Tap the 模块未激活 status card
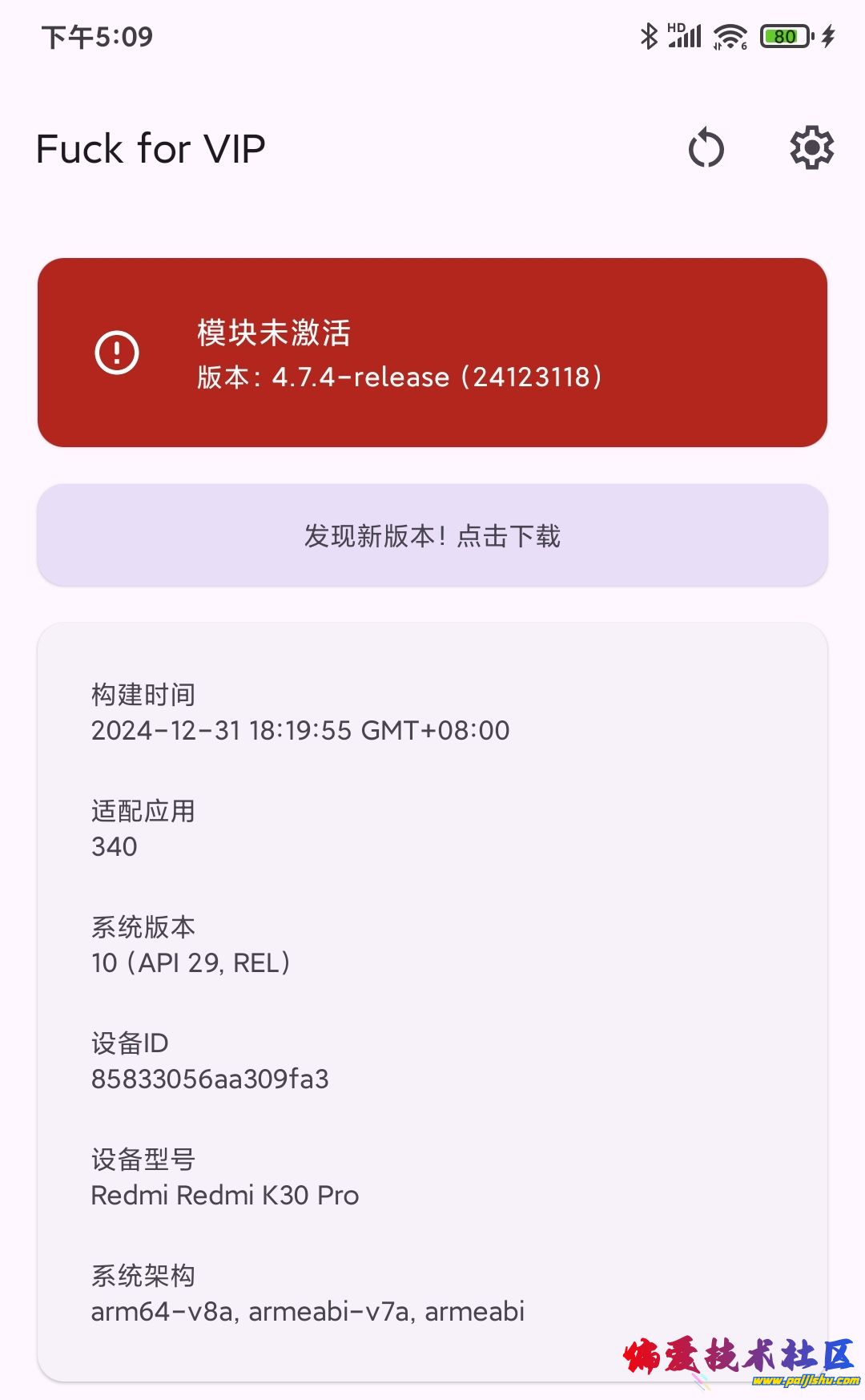This screenshot has width=865, height=1400. pos(432,353)
